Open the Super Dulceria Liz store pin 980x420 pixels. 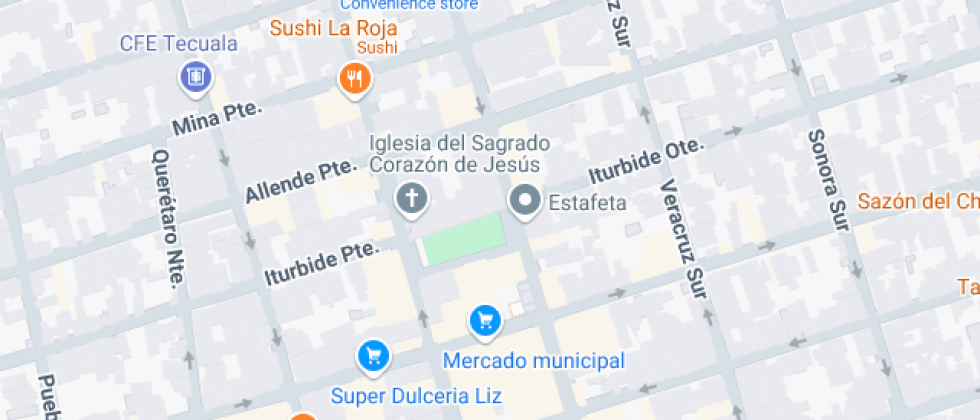coord(373,355)
